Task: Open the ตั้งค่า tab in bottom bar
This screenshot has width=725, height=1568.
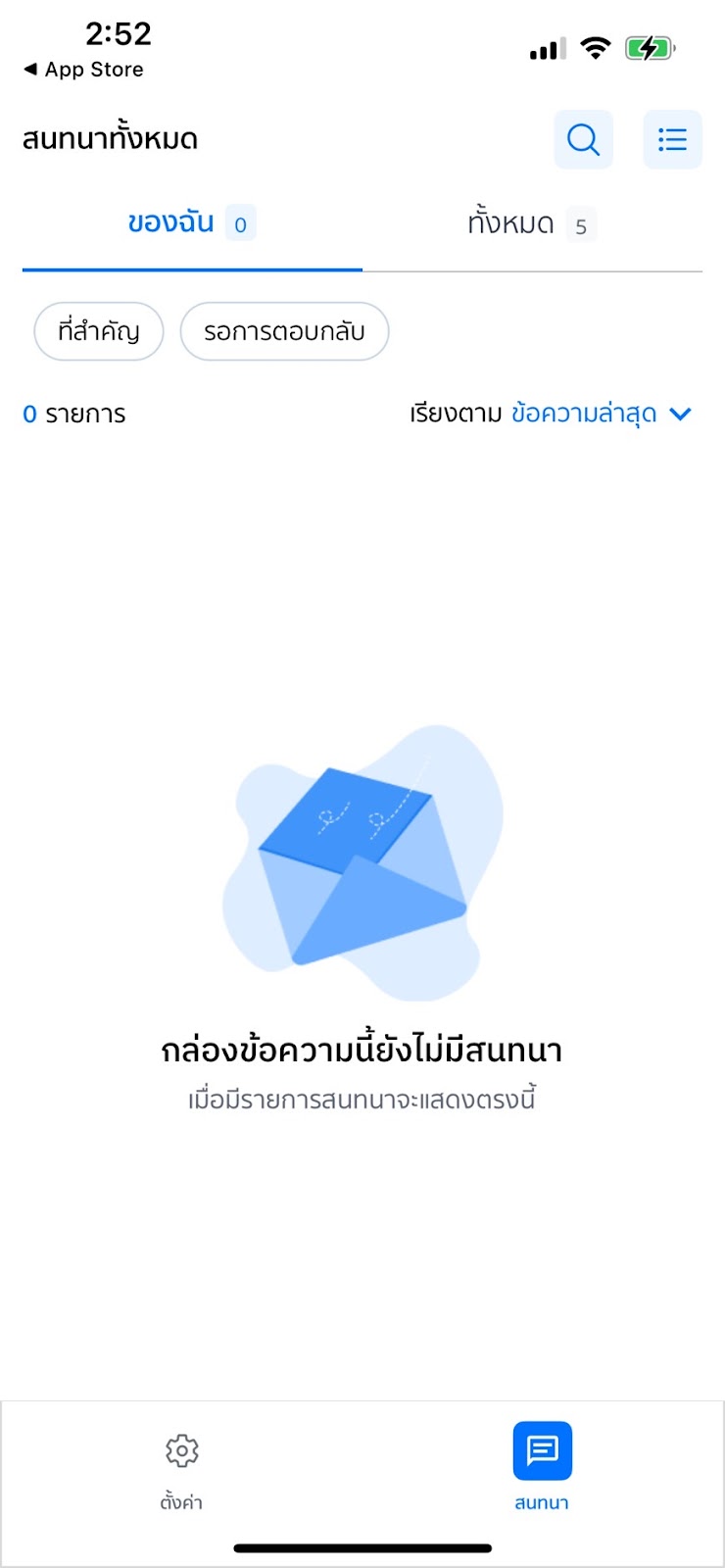Action: click(x=181, y=1466)
